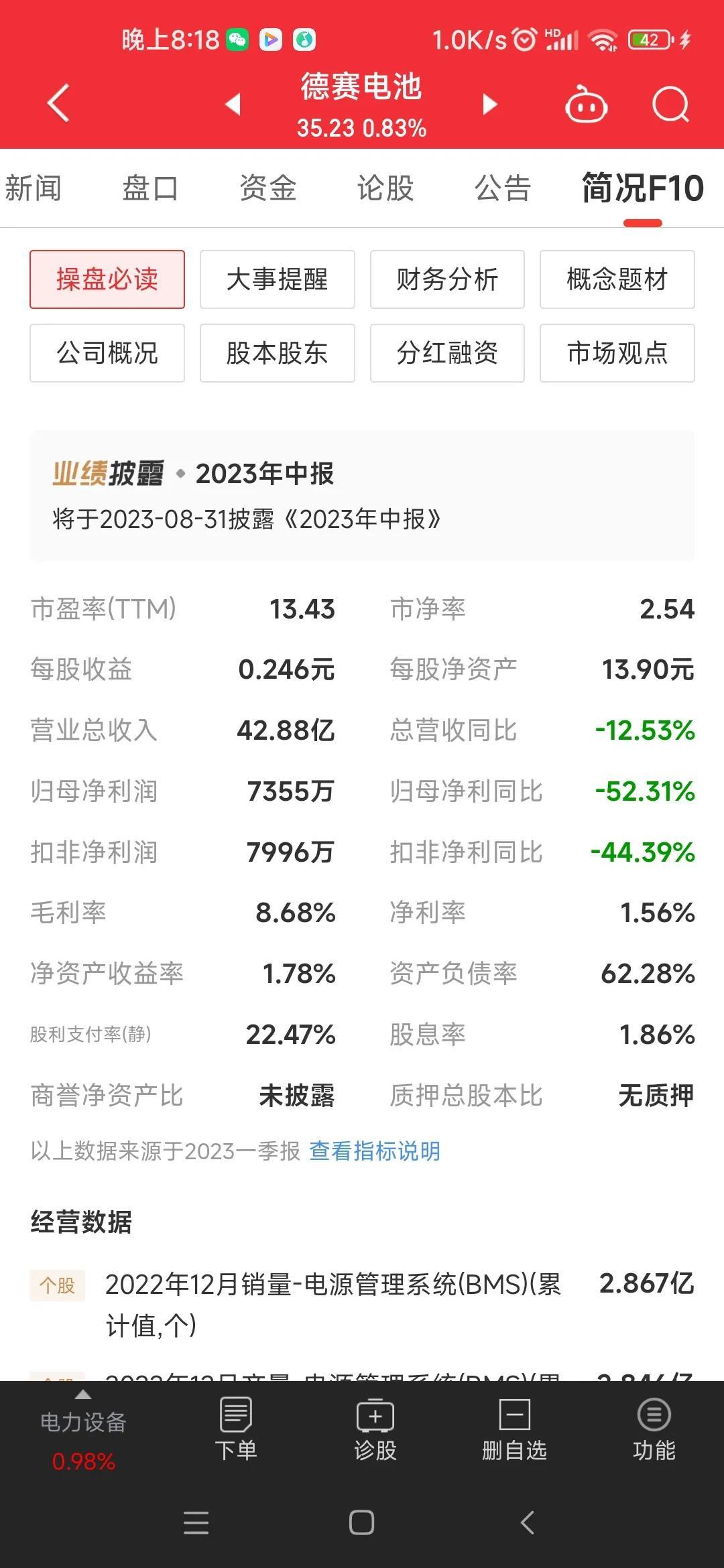Open the 分红融资 section

click(x=447, y=353)
